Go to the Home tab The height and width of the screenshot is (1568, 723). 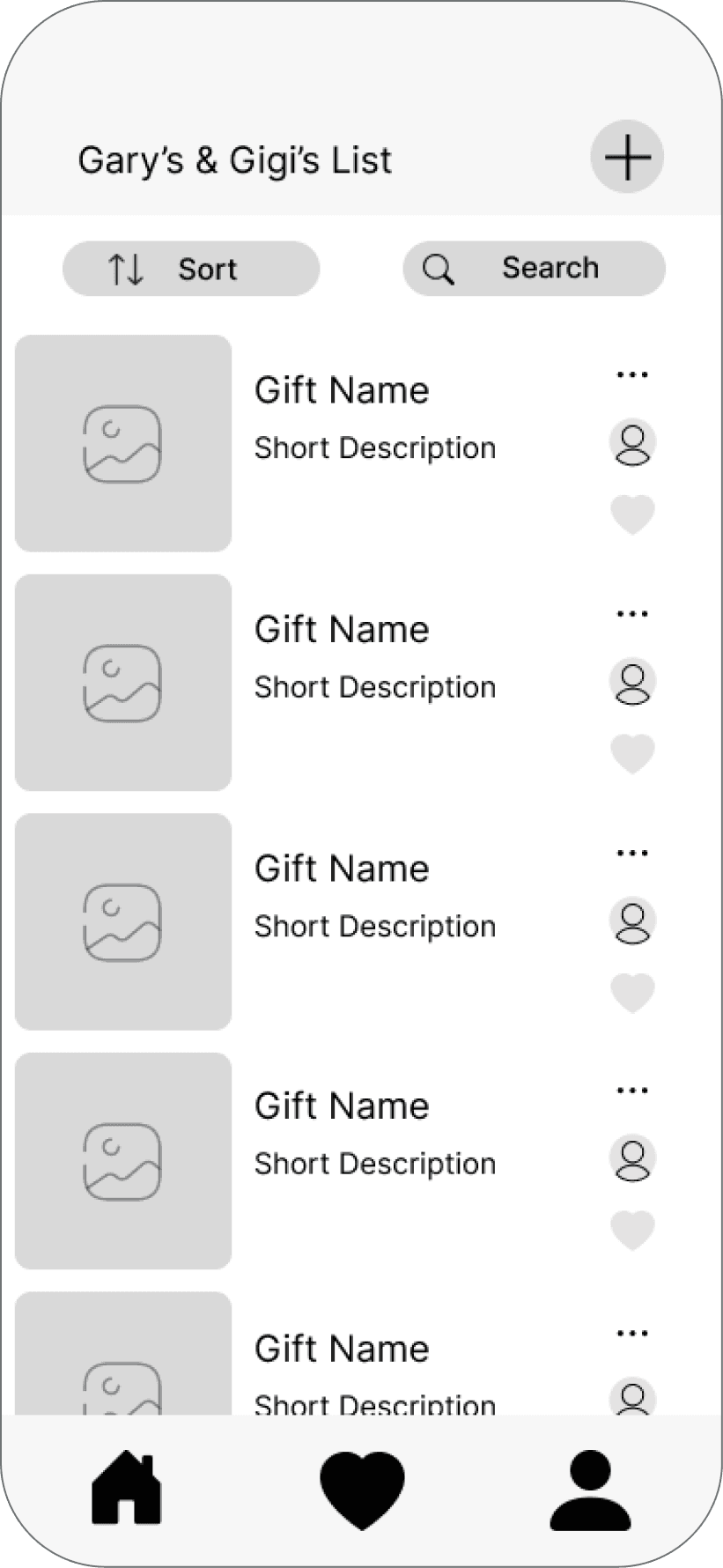tap(127, 1487)
